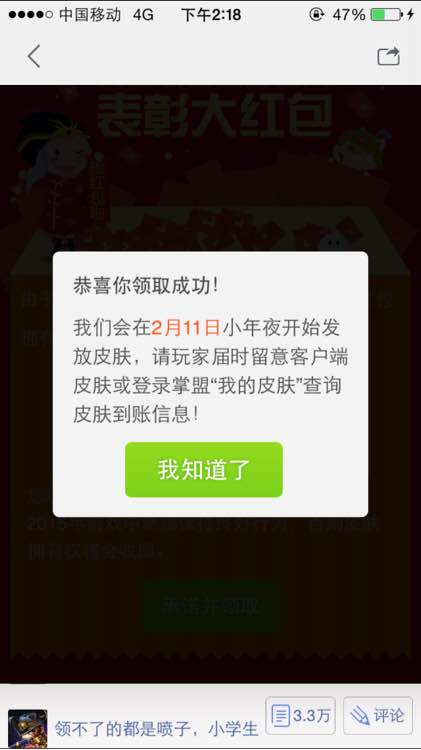Tap the 评论 button to write comment

pyautogui.click(x=378, y=715)
